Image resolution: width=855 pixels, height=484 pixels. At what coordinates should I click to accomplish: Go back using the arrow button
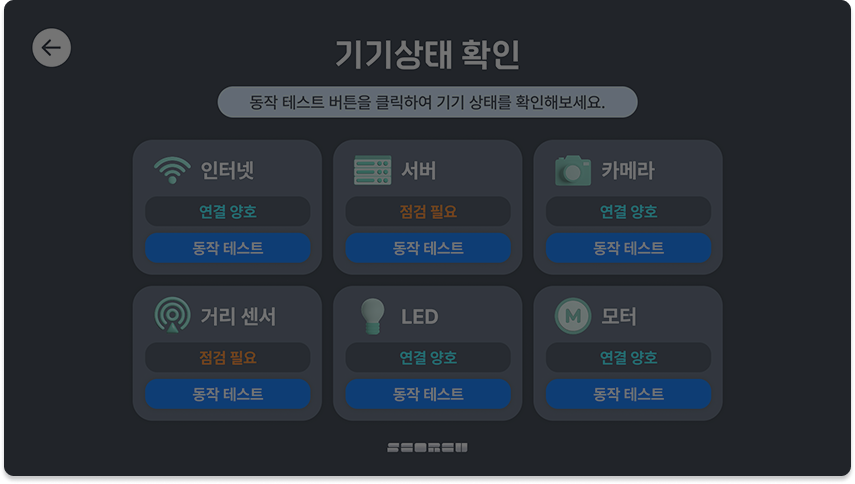pos(52,48)
